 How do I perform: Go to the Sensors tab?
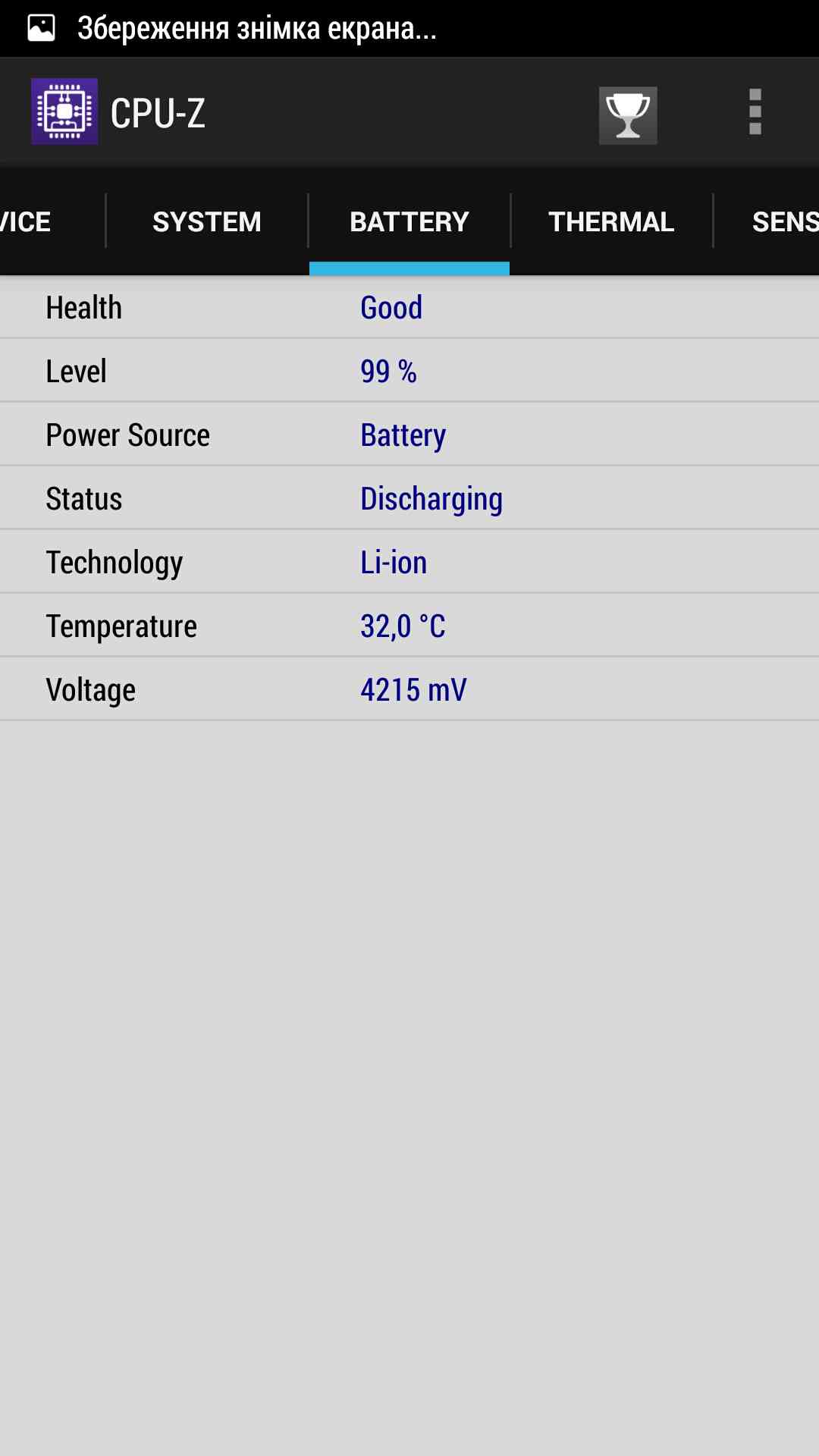pyautogui.click(x=781, y=221)
